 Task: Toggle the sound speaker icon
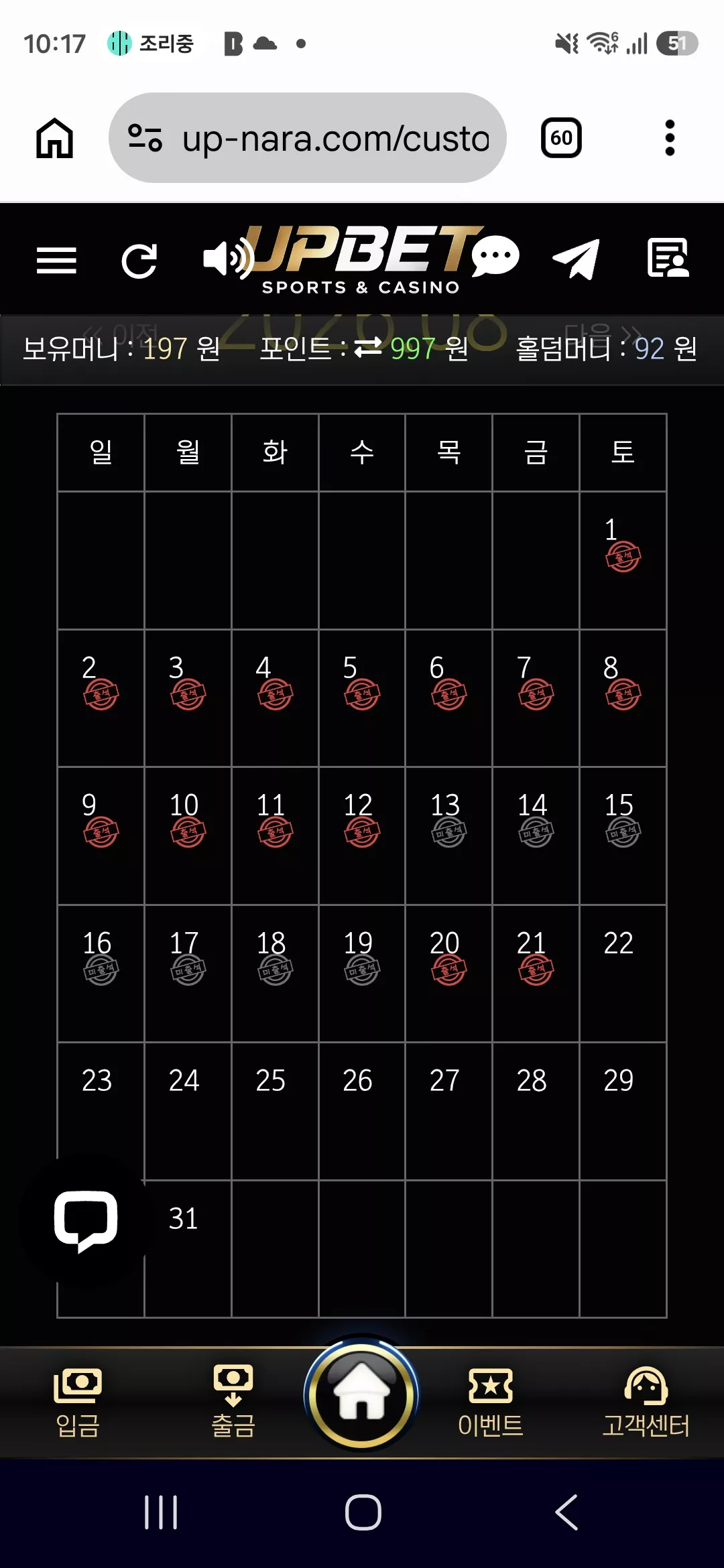[x=227, y=259]
